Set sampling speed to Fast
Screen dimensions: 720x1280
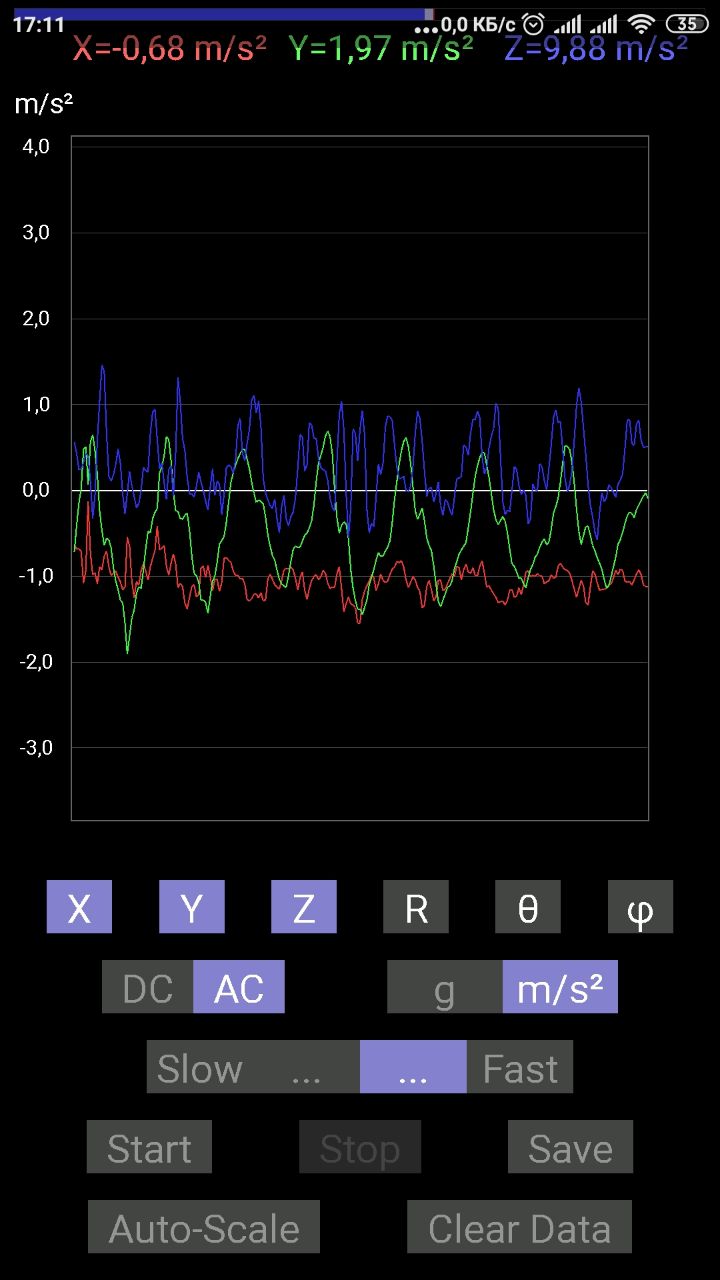coord(520,1067)
